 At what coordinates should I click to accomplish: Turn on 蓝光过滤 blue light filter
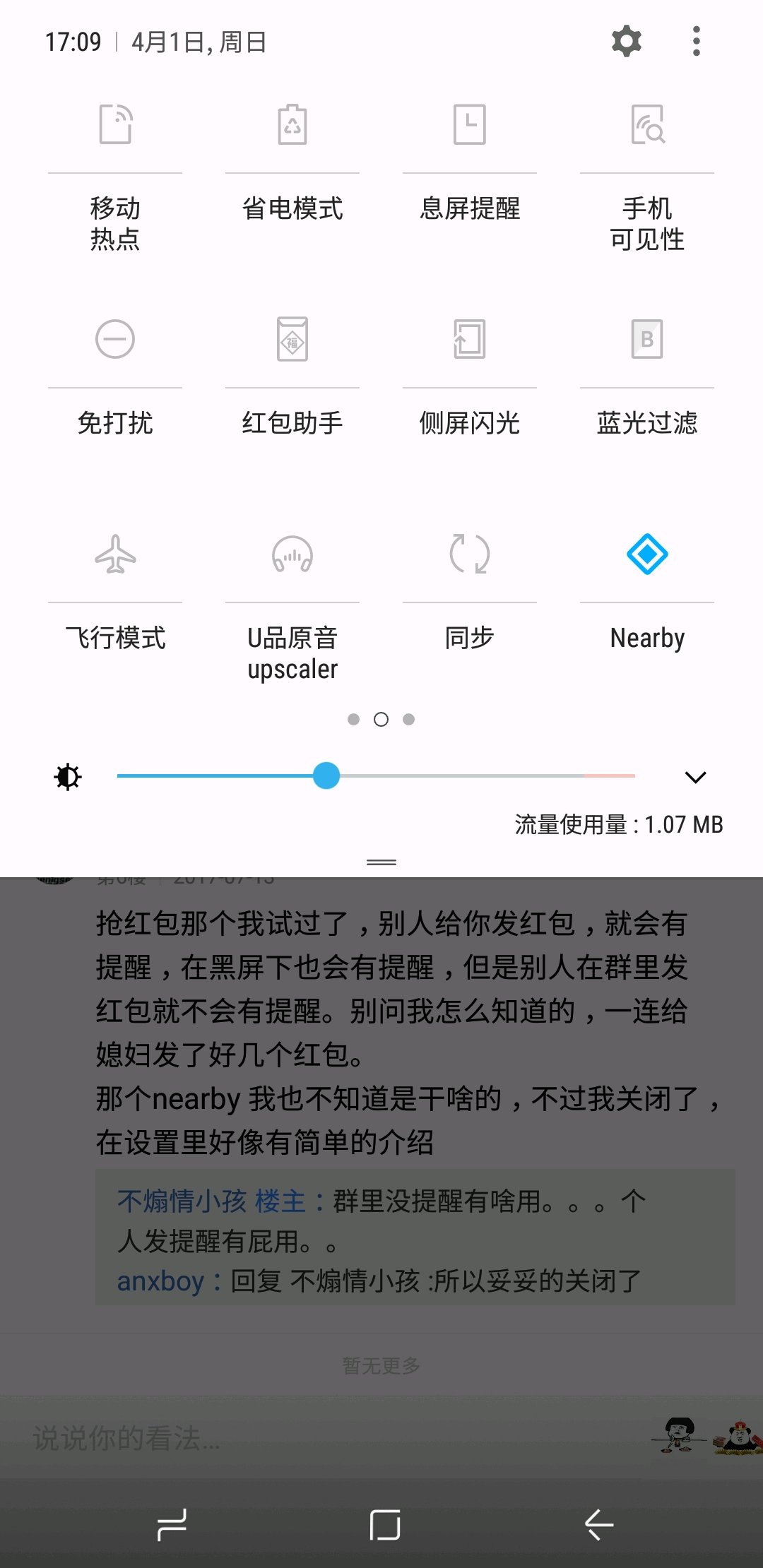pos(647,339)
